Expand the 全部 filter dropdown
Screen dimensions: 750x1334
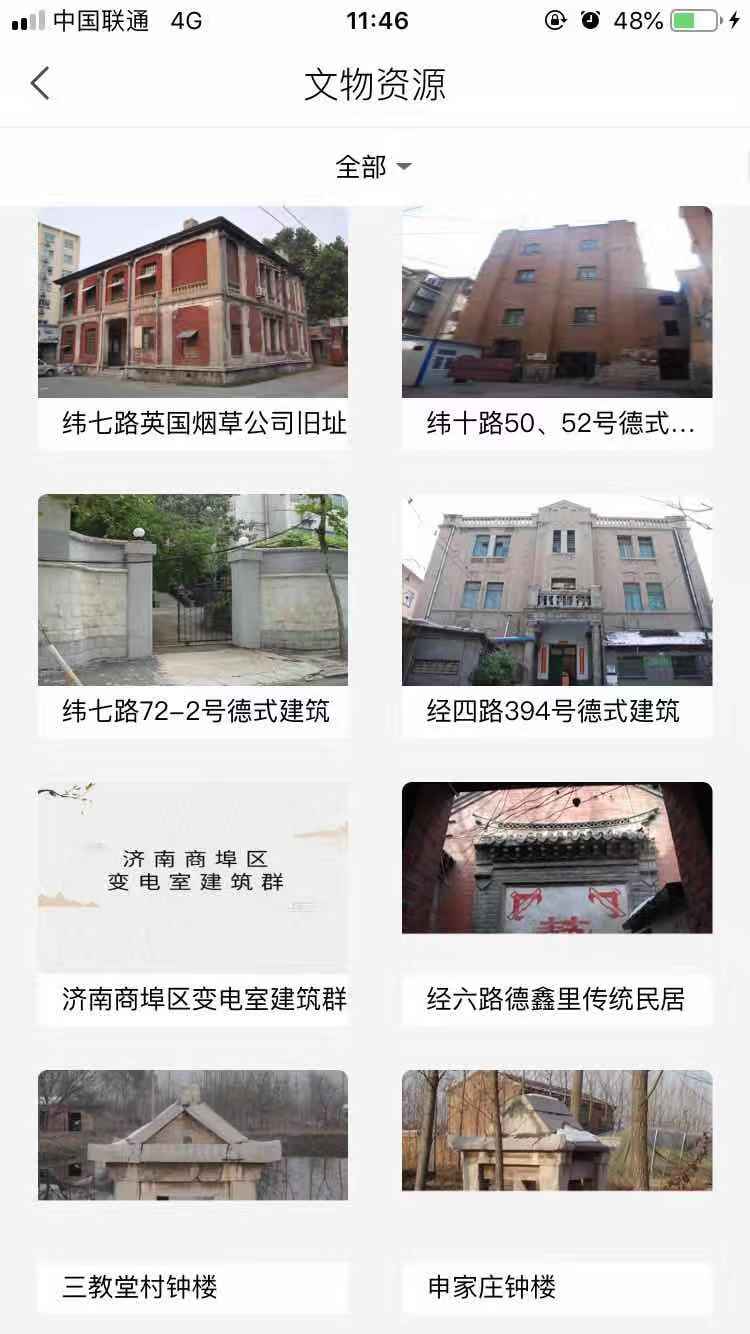[x=374, y=167]
